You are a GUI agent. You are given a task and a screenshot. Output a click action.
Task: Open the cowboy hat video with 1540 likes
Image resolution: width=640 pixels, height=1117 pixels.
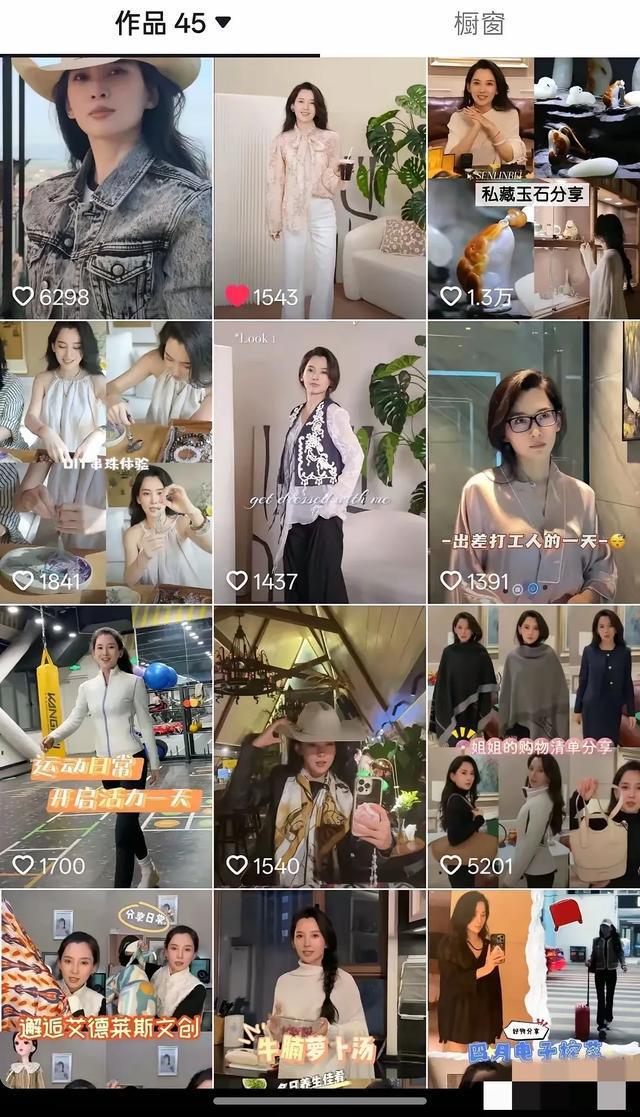point(320,747)
